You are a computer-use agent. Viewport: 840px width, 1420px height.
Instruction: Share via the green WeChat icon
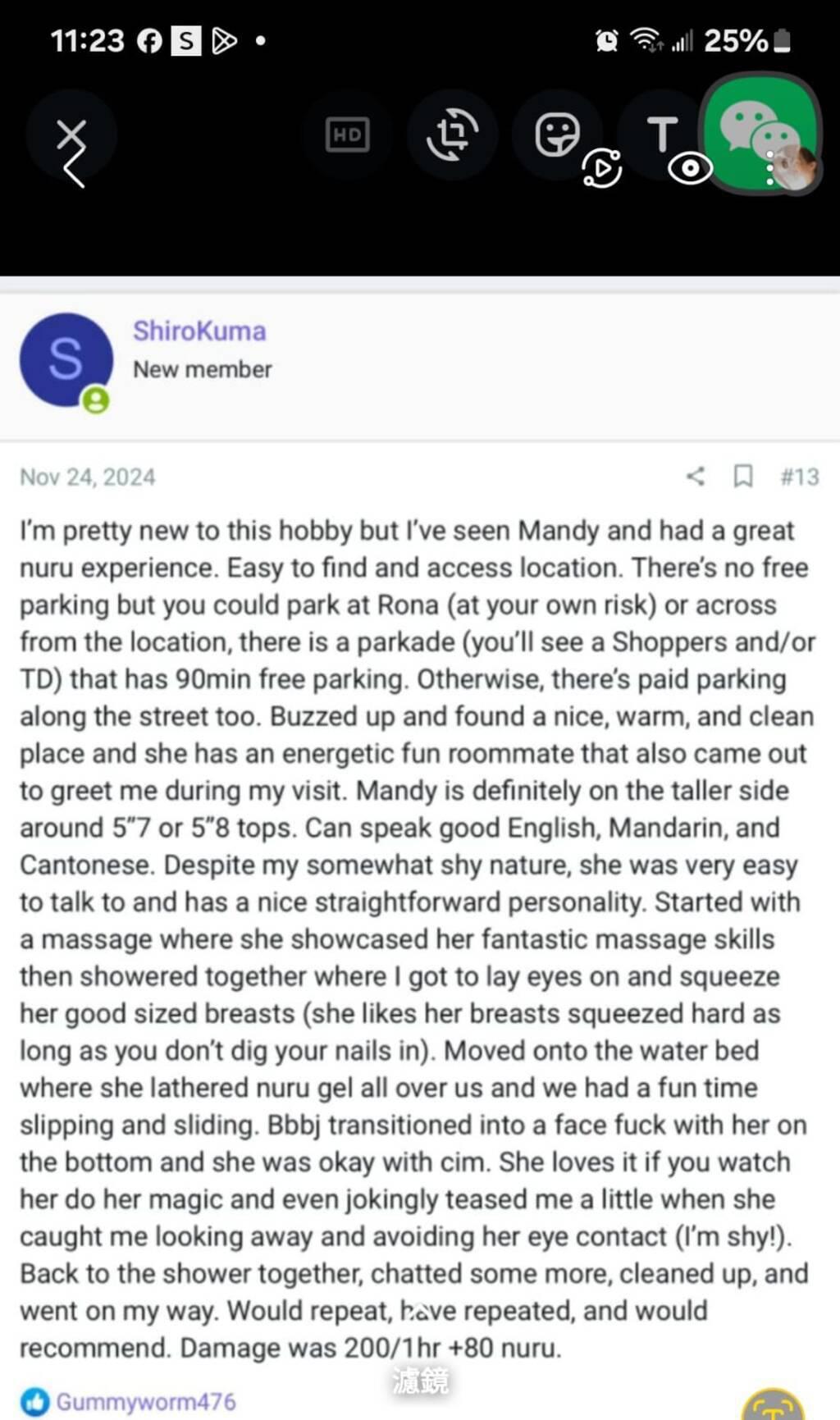(759, 131)
